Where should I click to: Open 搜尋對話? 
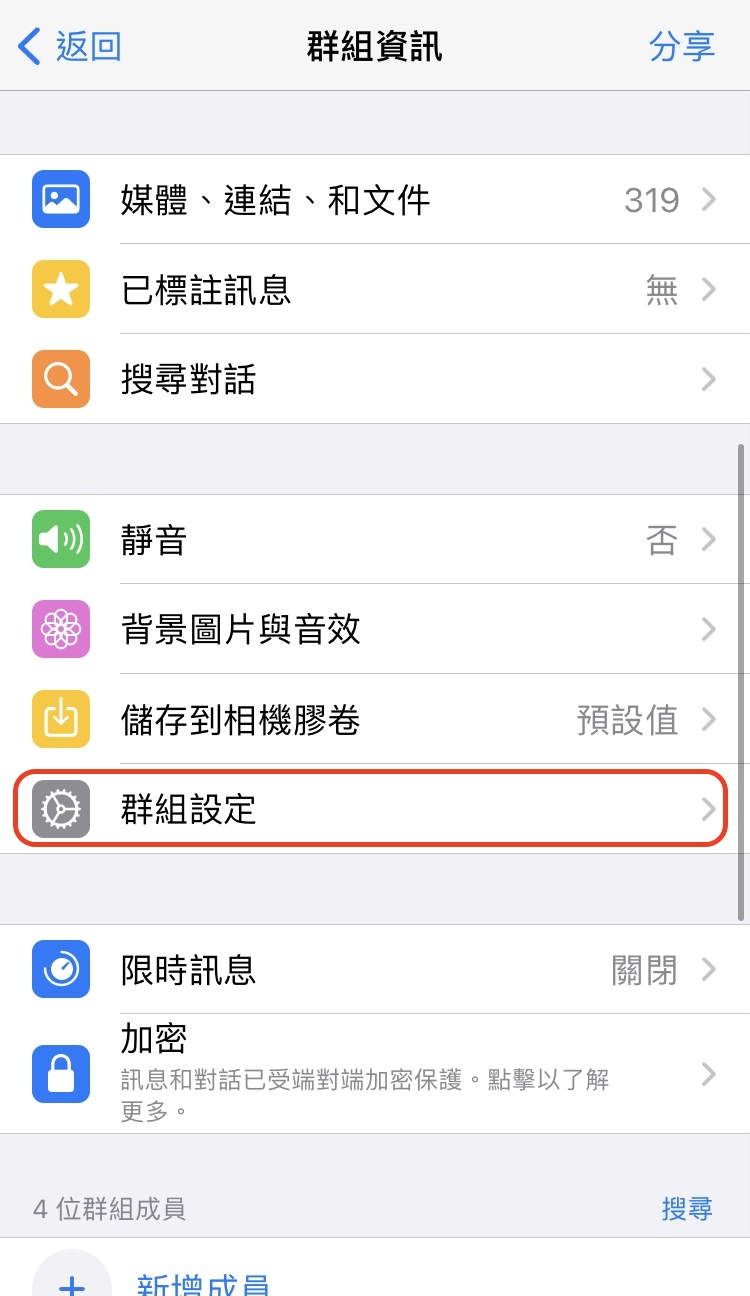pyautogui.click(x=375, y=380)
